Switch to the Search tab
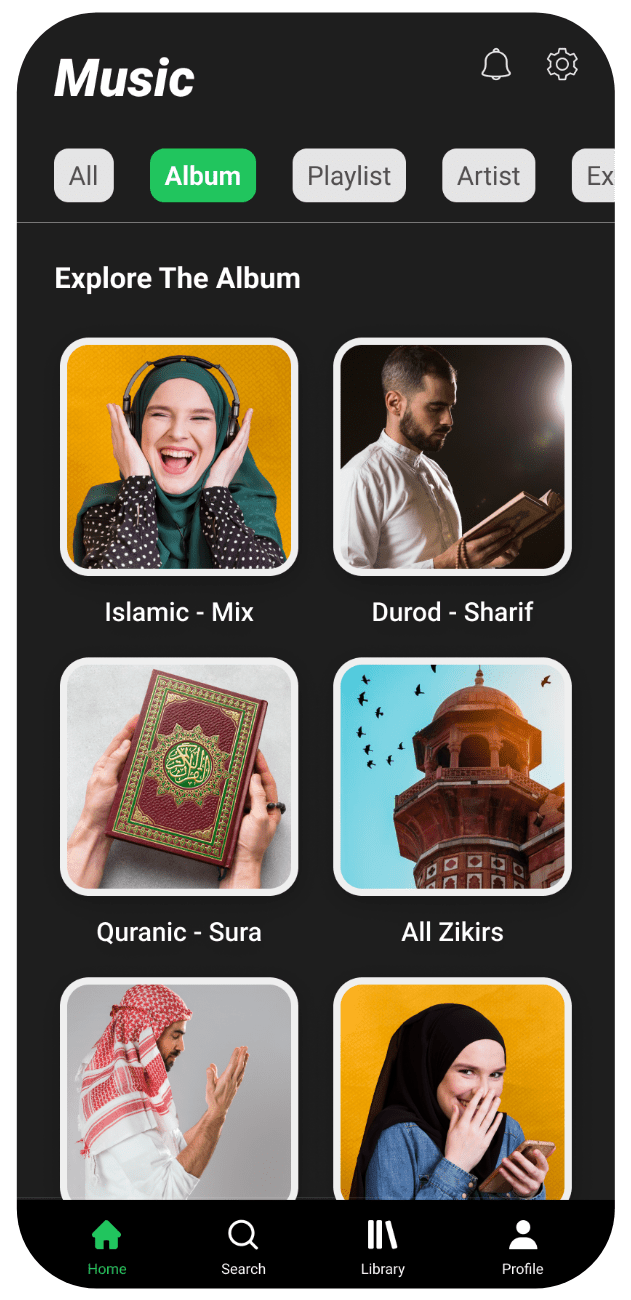This screenshot has width=631, height=1300. (x=243, y=1248)
